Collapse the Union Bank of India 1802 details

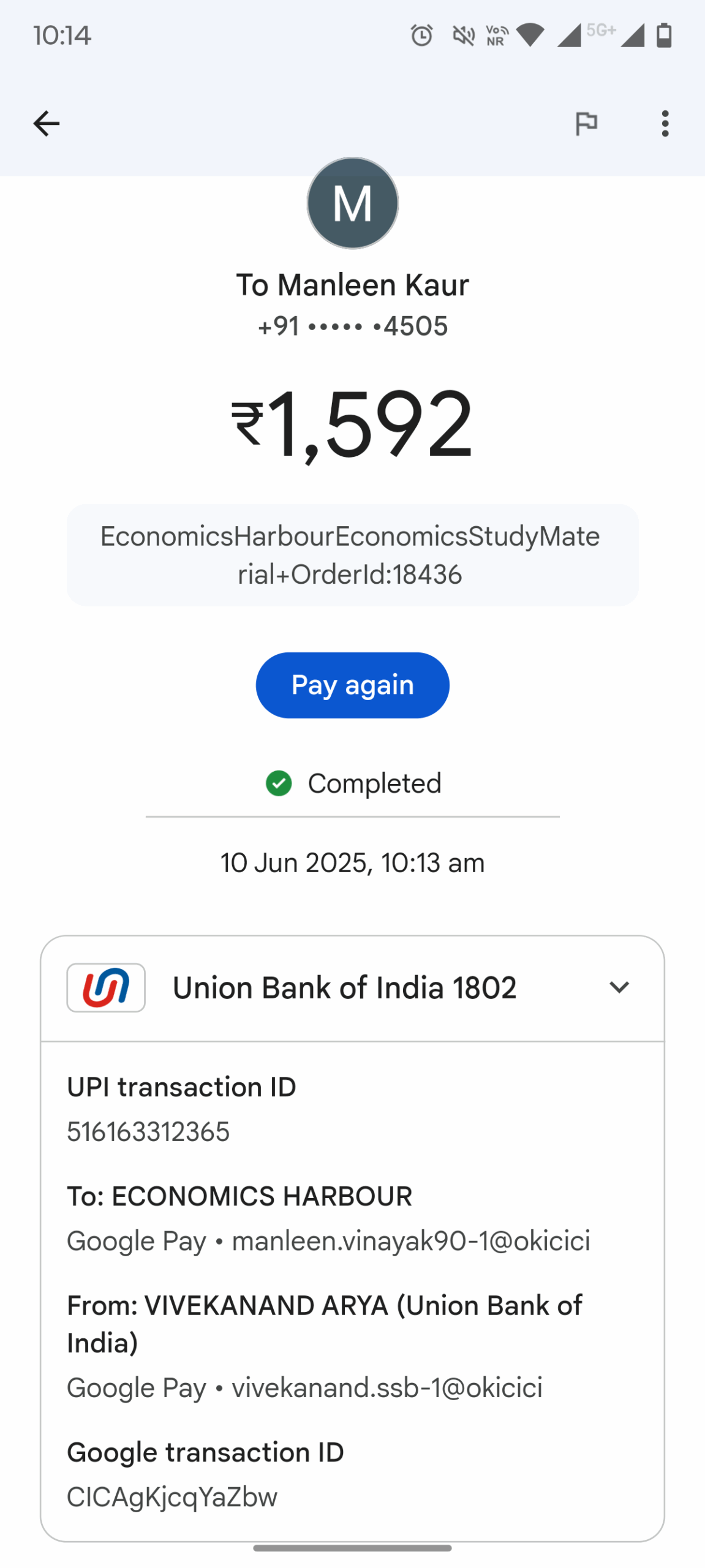[x=619, y=987]
